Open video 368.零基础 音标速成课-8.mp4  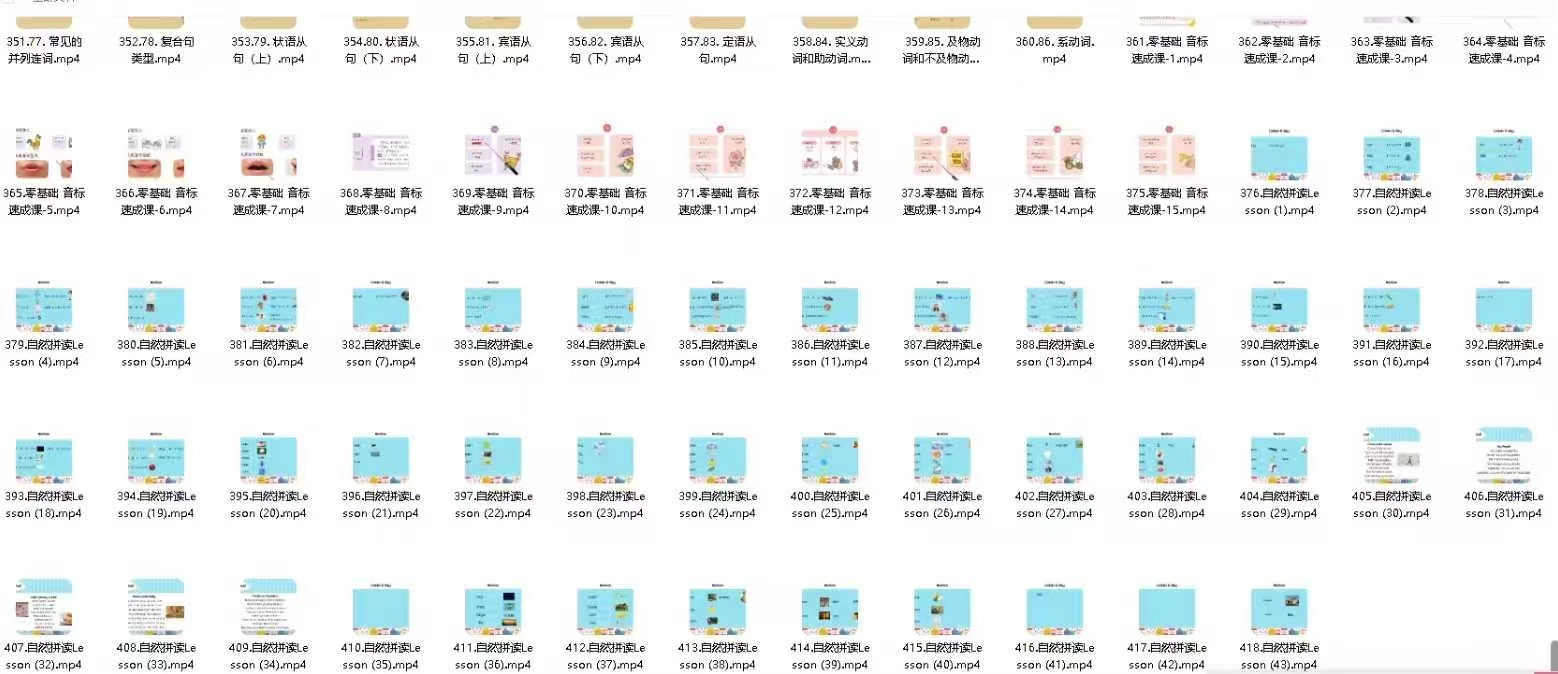tap(380, 153)
